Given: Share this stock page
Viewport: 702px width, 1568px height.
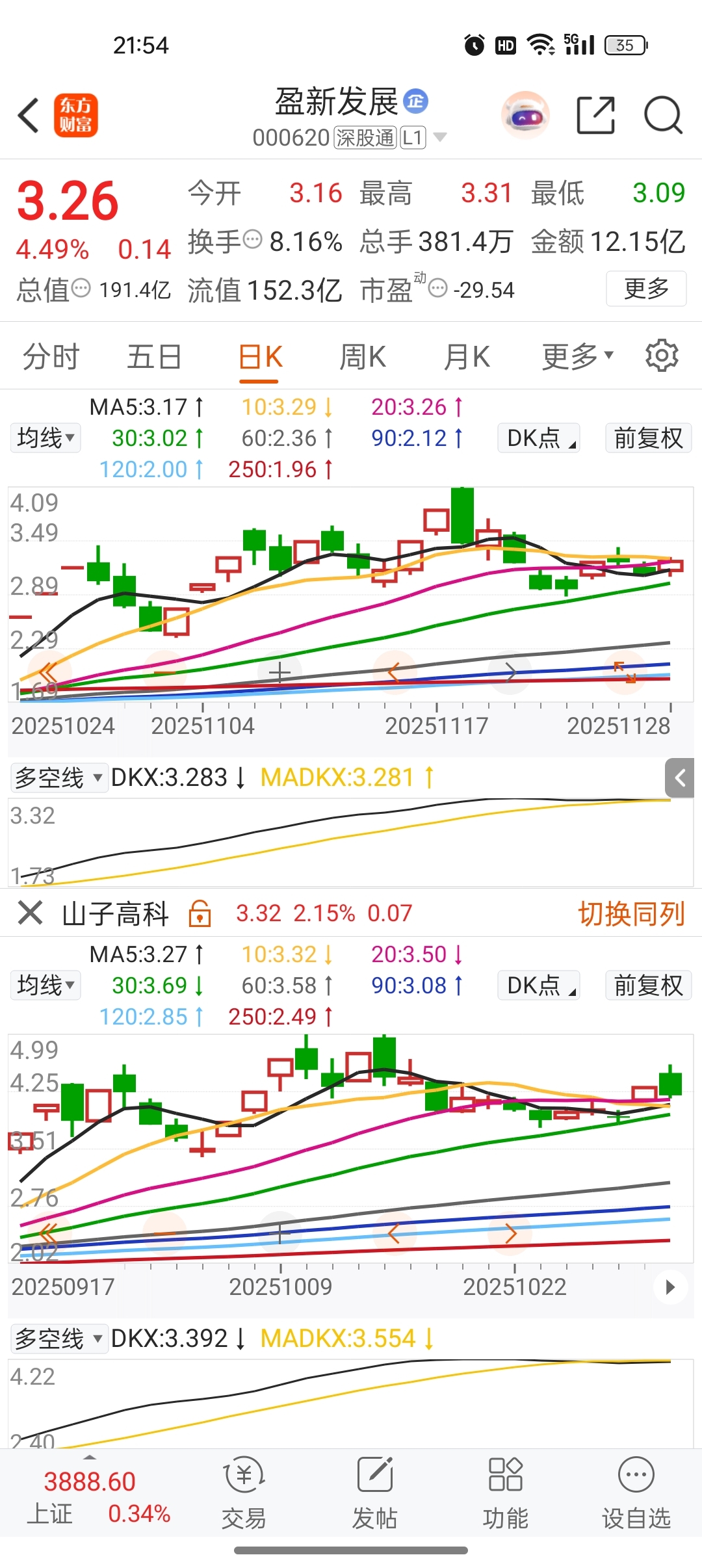Looking at the screenshot, I should pos(595,116).
